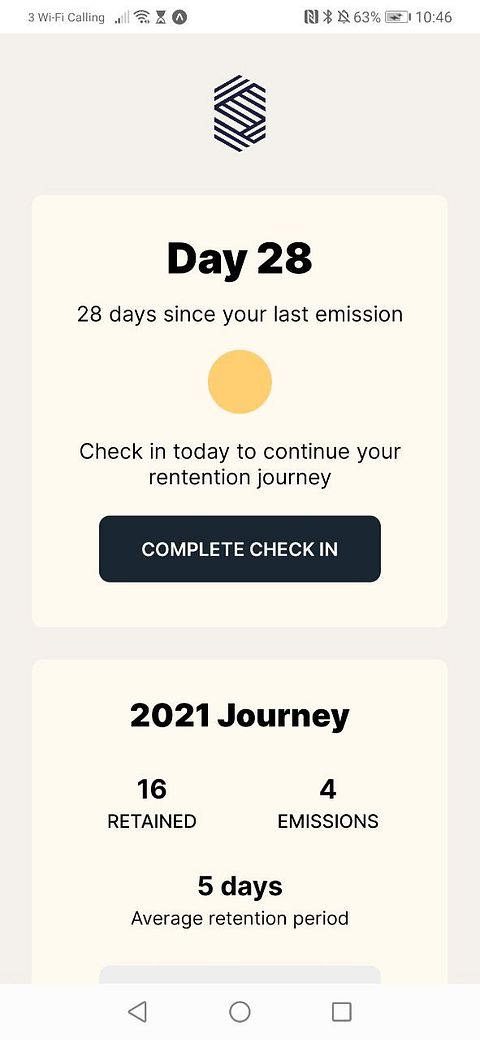
Task: Tap the Complete Check In button
Action: coord(239,549)
